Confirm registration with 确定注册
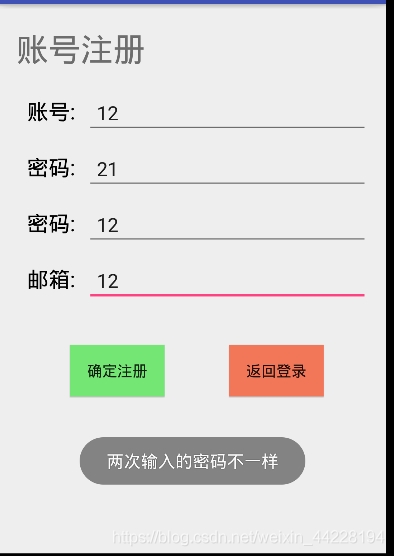Viewport: 394px width, 556px height. 117,371
